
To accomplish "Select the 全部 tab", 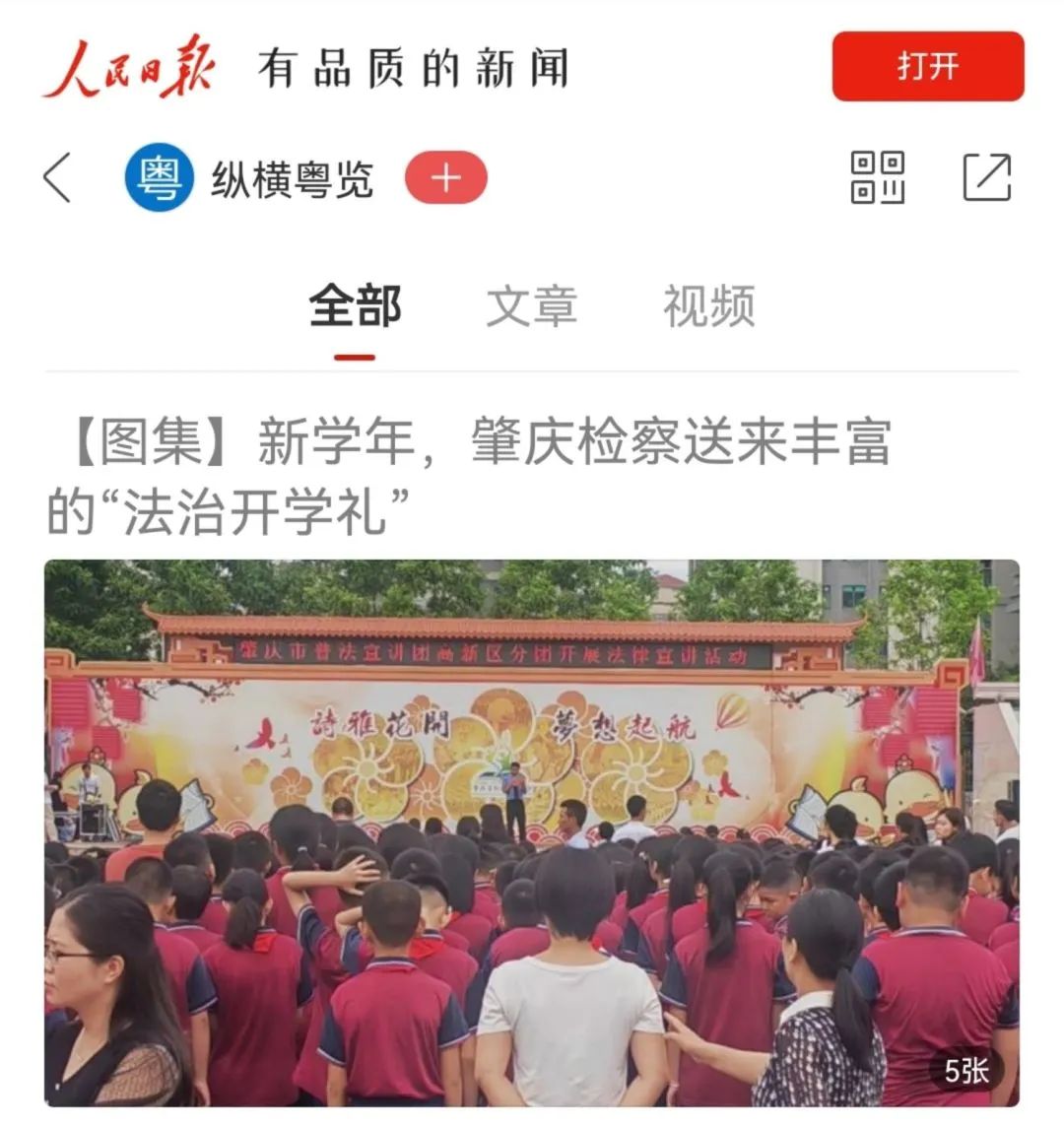I will click(x=355, y=305).
